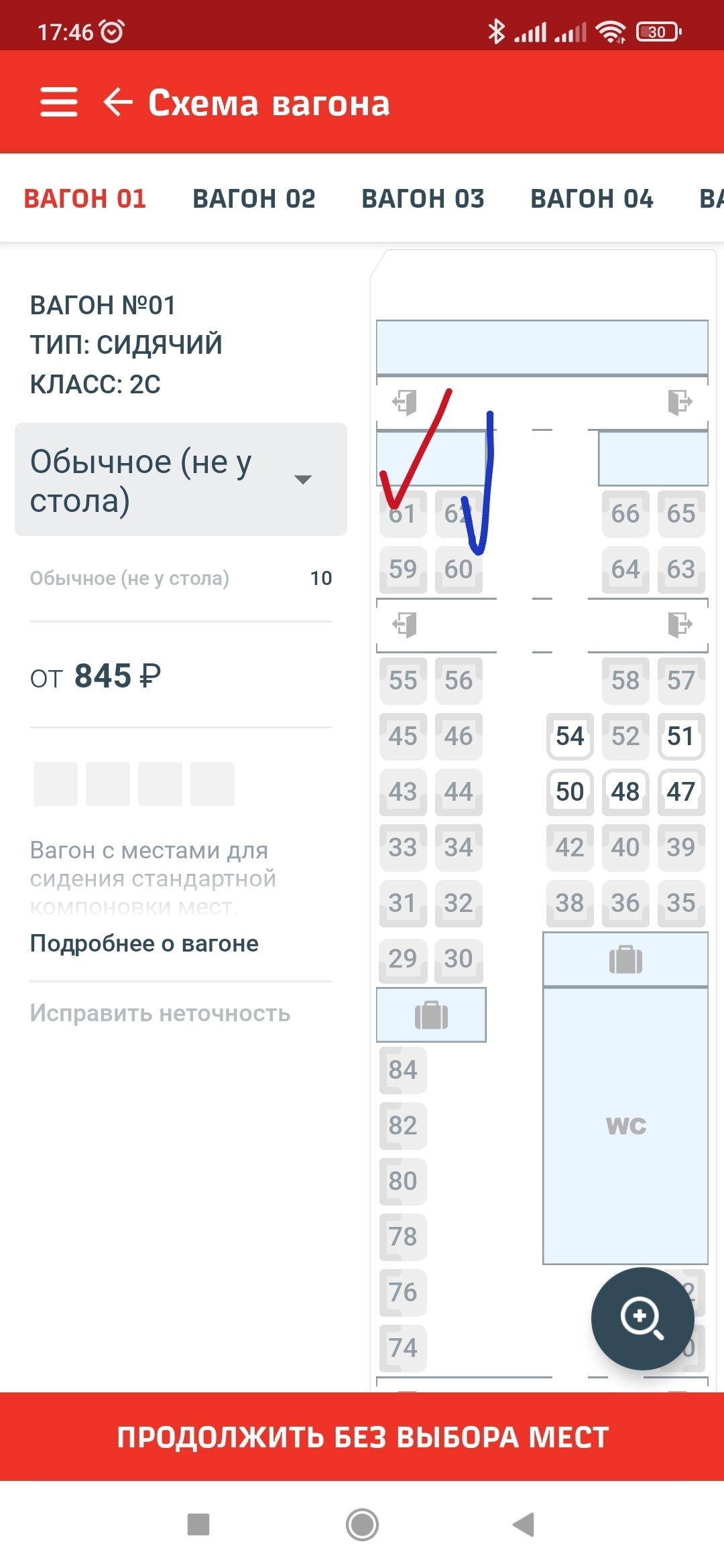Switch to the ВАГОН 04 tab
724x1568 pixels.
tap(591, 199)
